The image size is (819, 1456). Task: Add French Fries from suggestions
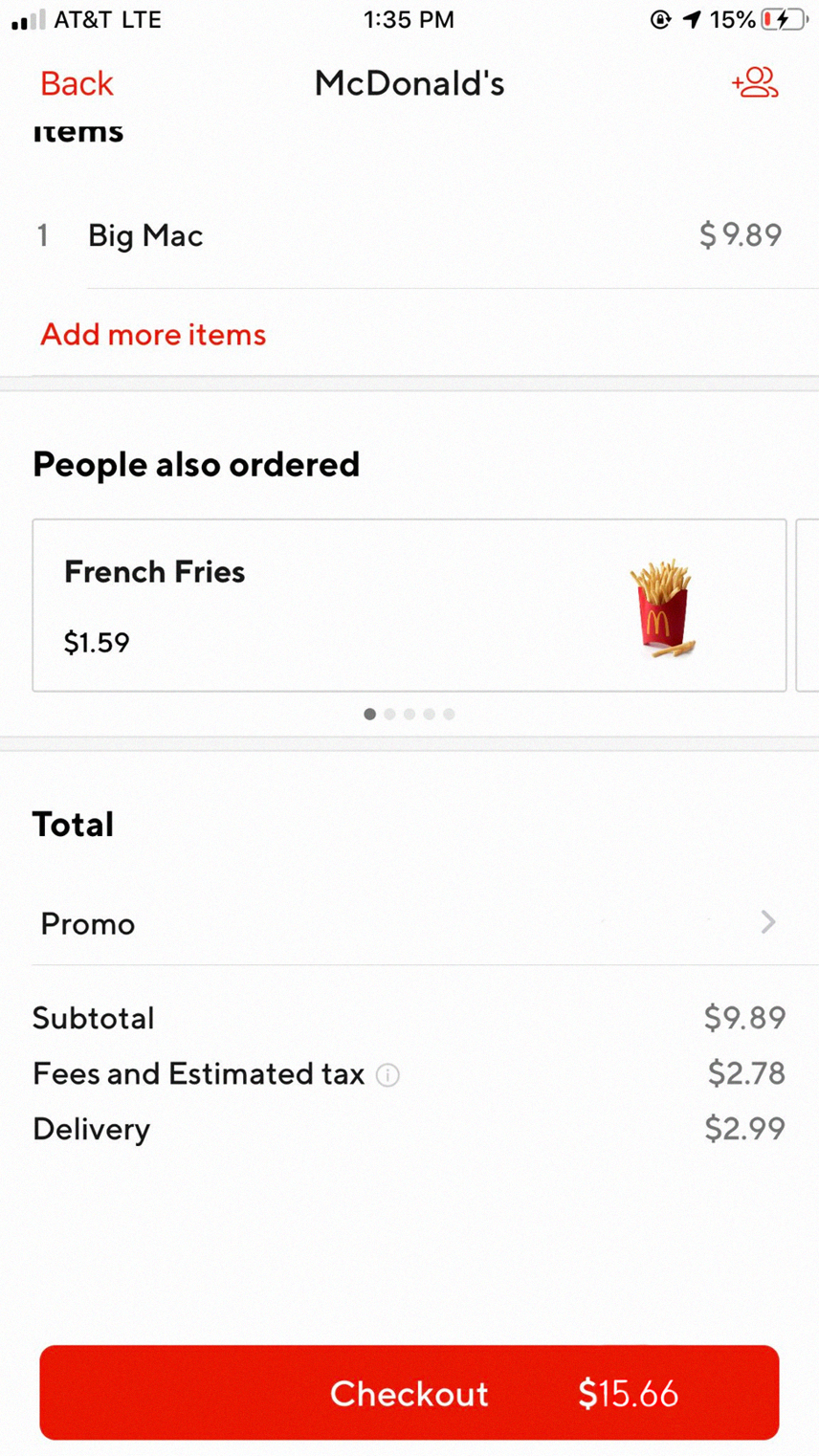pos(409,606)
